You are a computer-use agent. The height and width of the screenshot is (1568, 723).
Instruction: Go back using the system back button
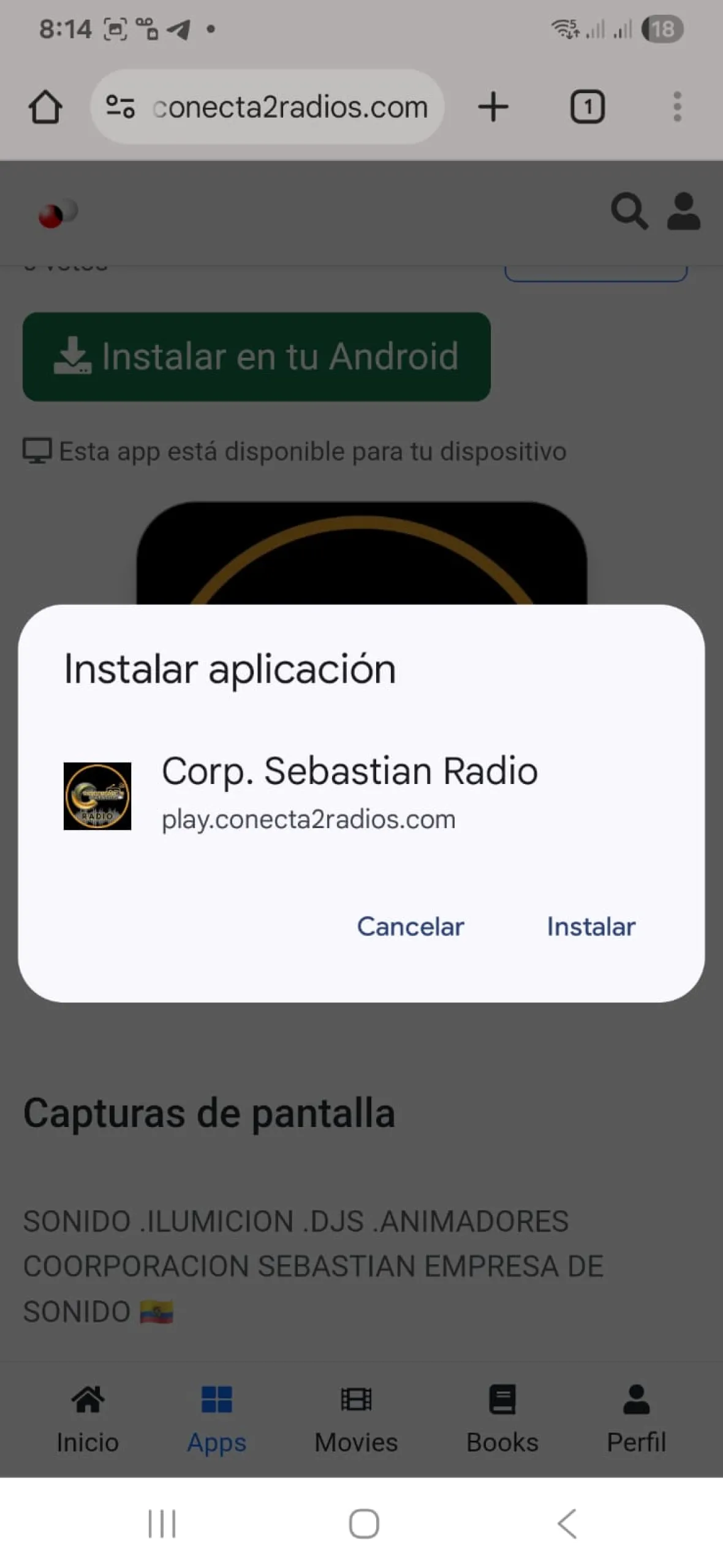coord(567,1523)
